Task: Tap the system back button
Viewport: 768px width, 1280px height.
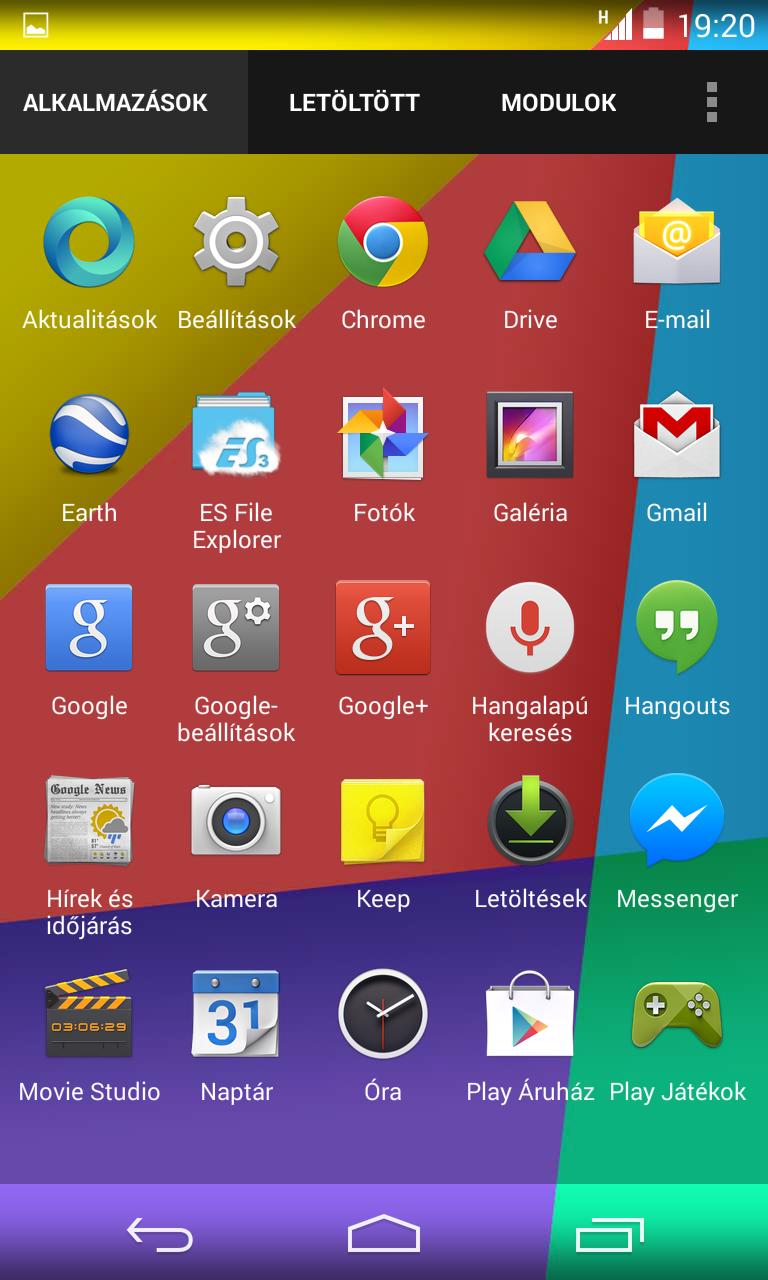Action: [160, 1235]
